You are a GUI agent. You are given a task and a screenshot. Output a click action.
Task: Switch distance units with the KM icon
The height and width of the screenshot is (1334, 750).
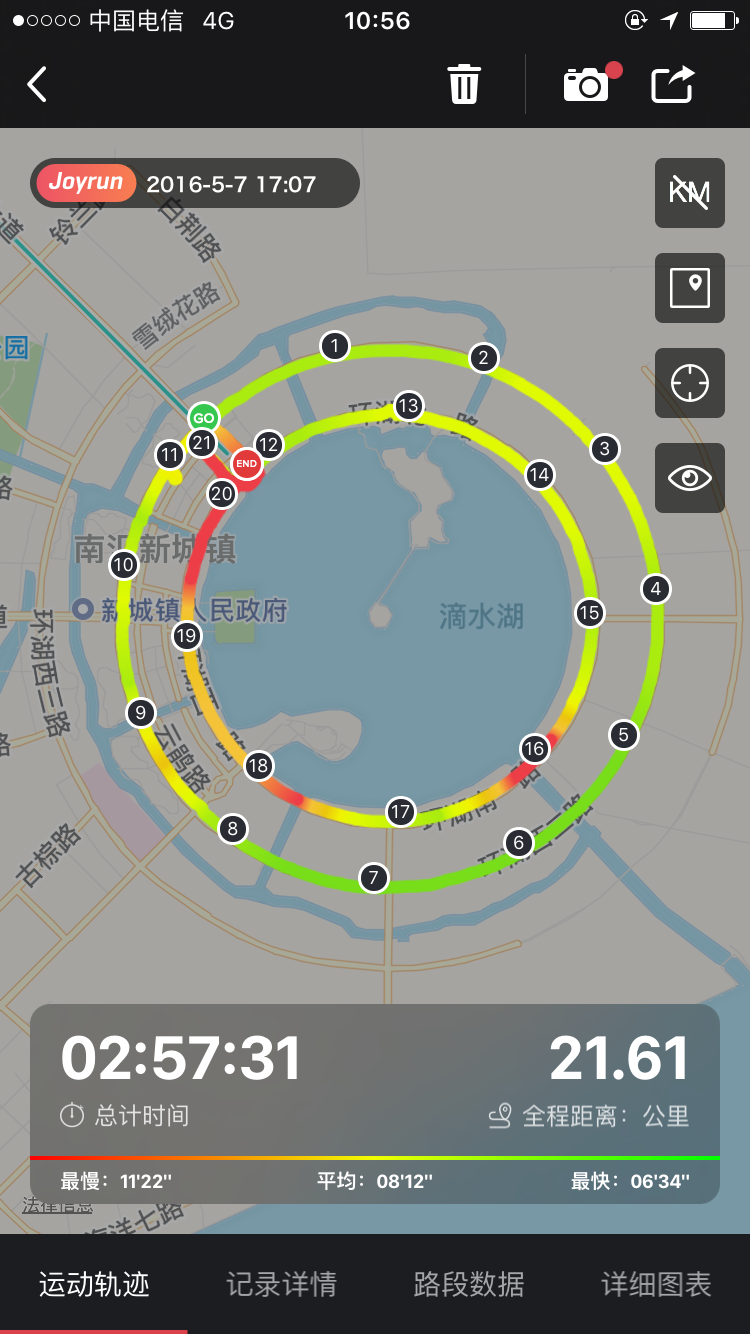[x=689, y=193]
